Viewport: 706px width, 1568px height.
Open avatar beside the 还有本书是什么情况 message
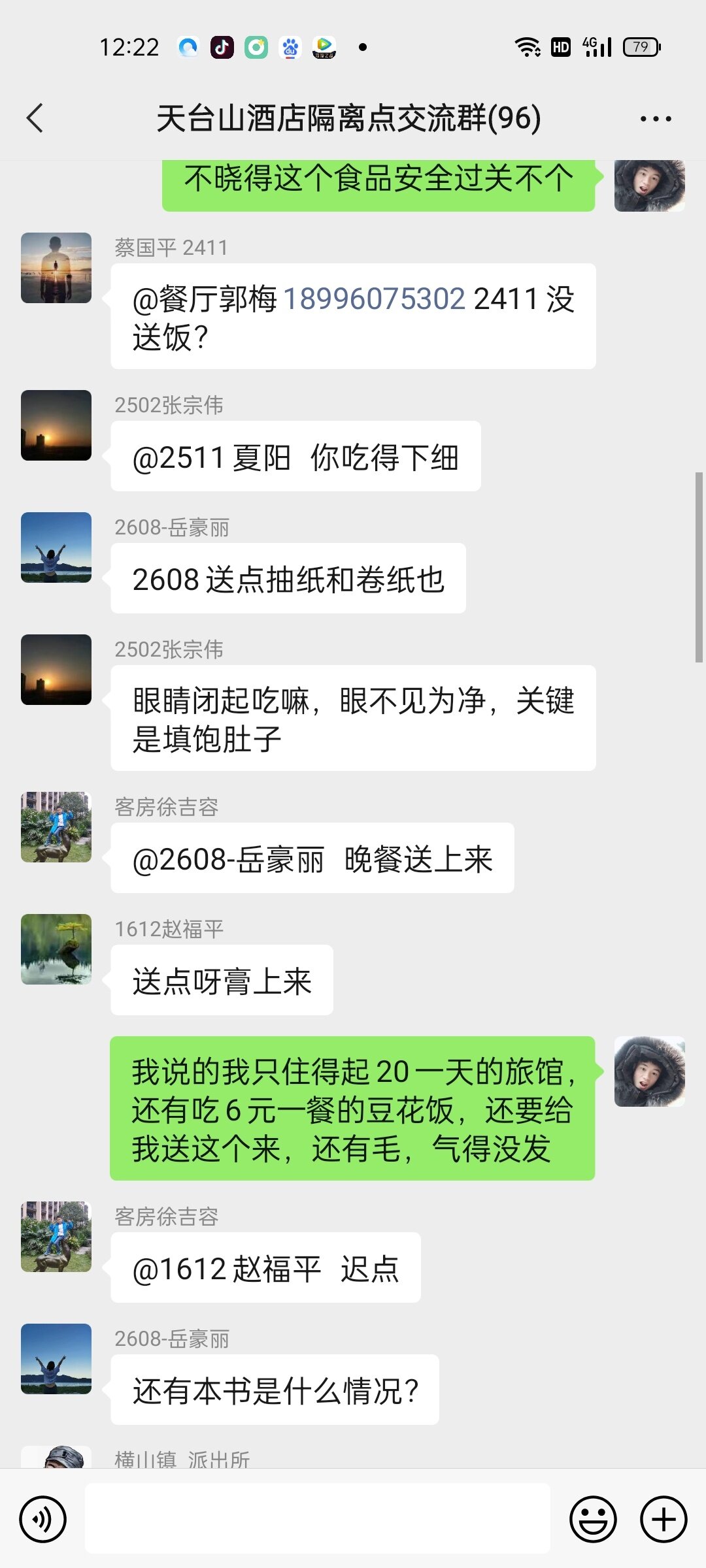coord(56,1359)
